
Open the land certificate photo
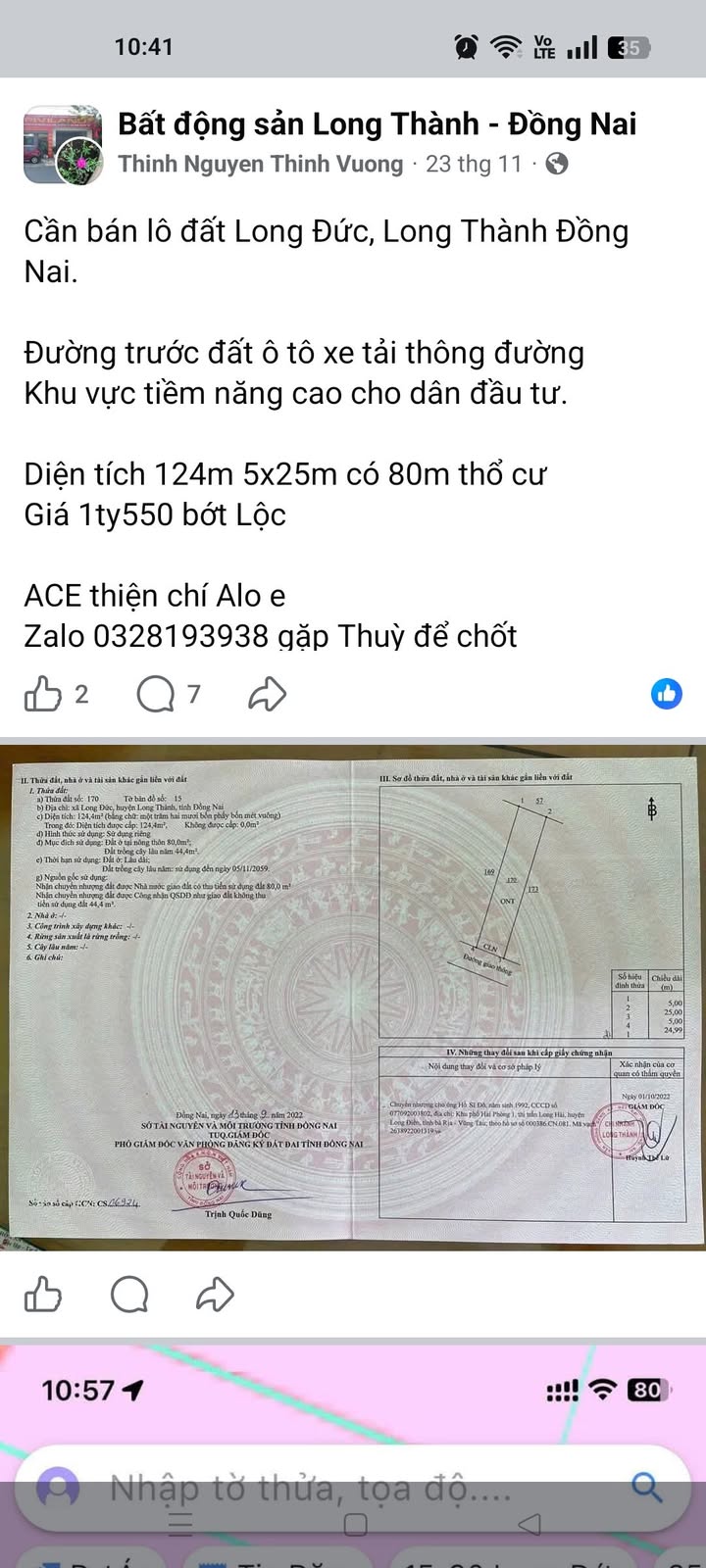353,997
